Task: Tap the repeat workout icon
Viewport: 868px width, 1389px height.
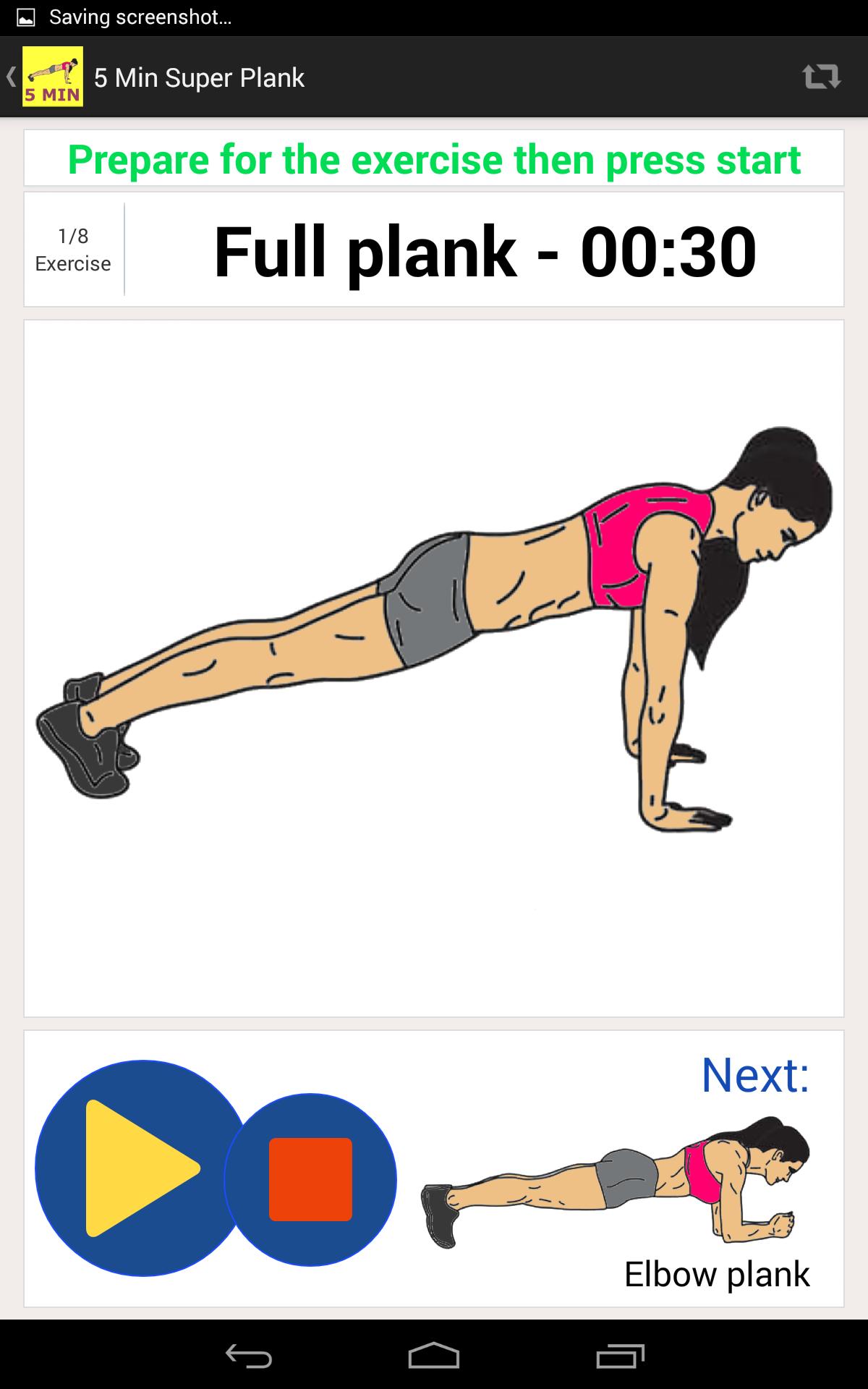Action: tap(821, 76)
